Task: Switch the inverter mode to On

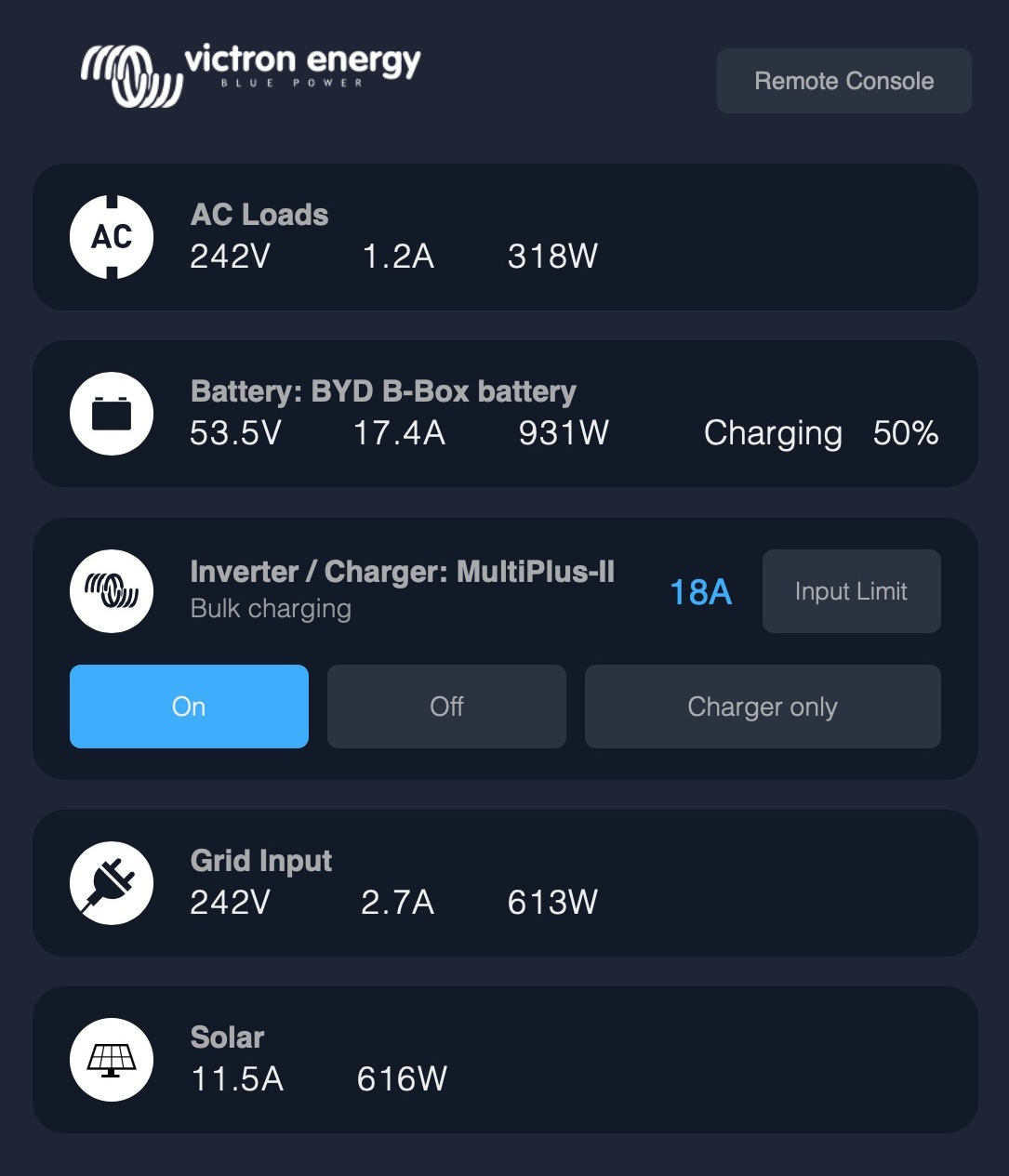Action: coord(189,707)
